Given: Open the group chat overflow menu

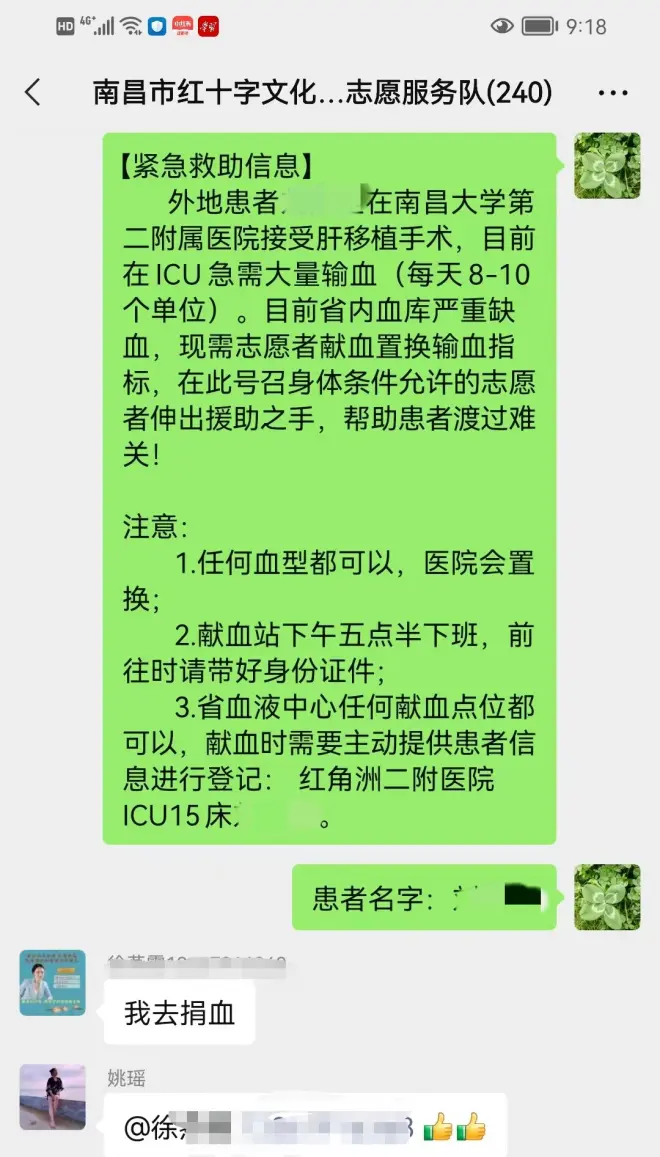Looking at the screenshot, I should 612,93.
